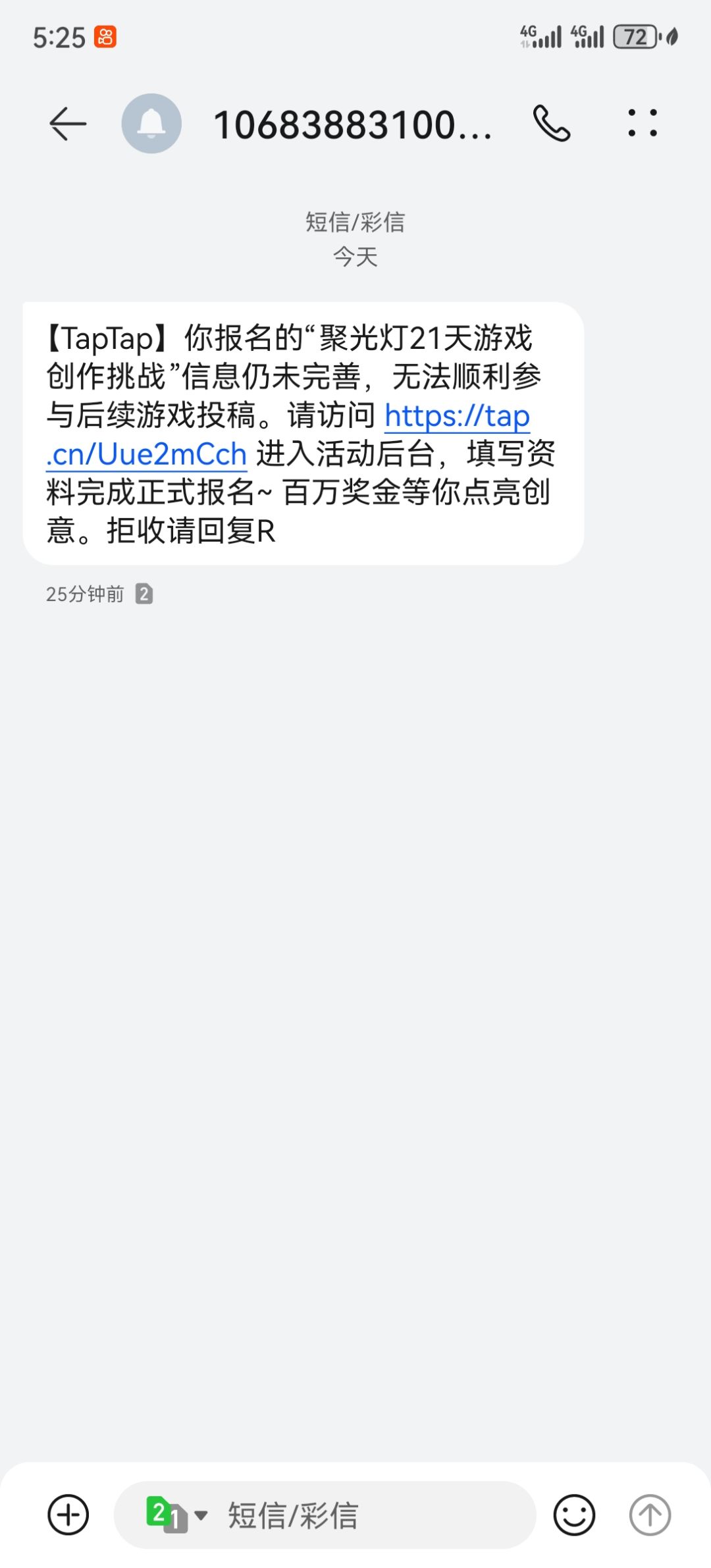Open the sender's contact avatar
Image resolution: width=711 pixels, height=1568 pixels.
151,124
